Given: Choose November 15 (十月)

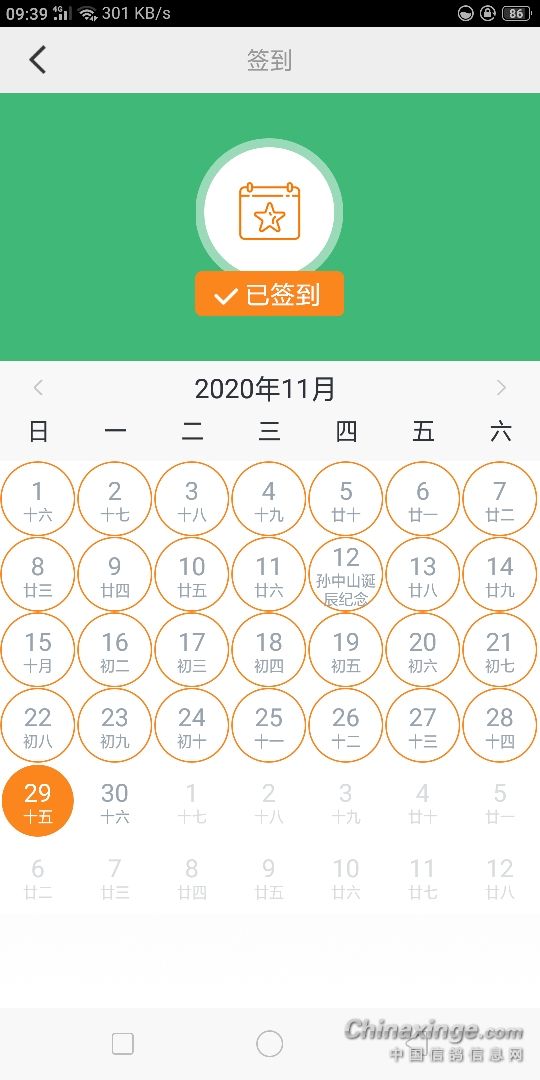Looking at the screenshot, I should tap(38, 650).
